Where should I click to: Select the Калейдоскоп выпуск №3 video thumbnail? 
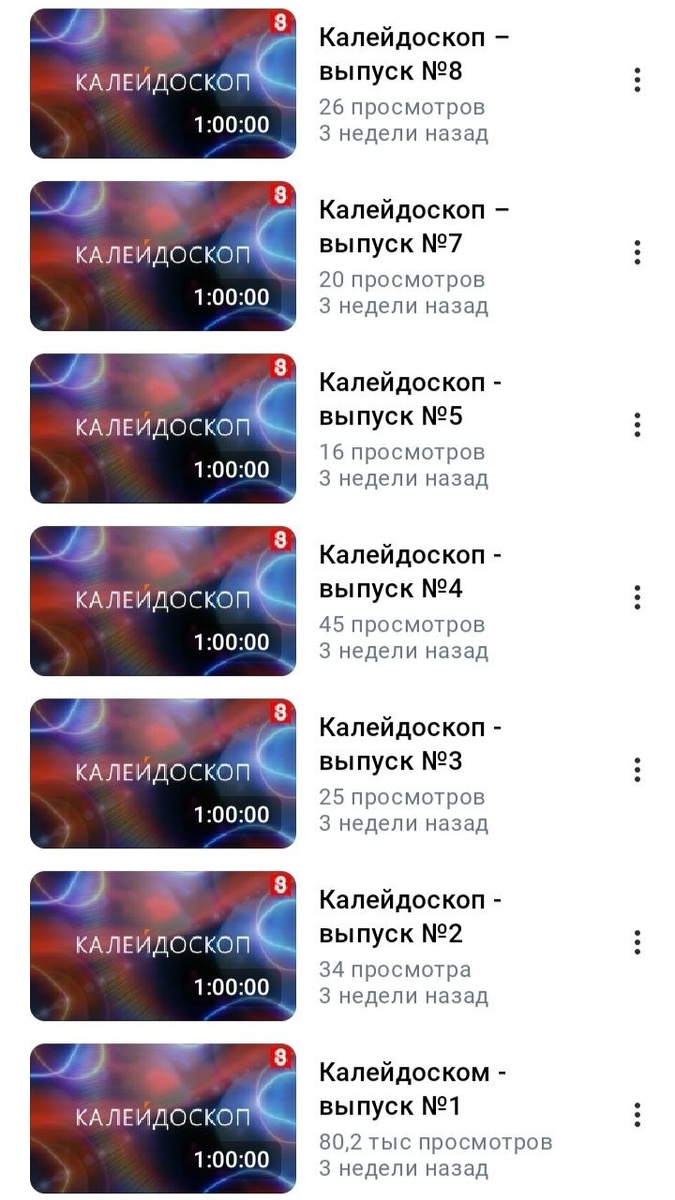[x=163, y=773]
